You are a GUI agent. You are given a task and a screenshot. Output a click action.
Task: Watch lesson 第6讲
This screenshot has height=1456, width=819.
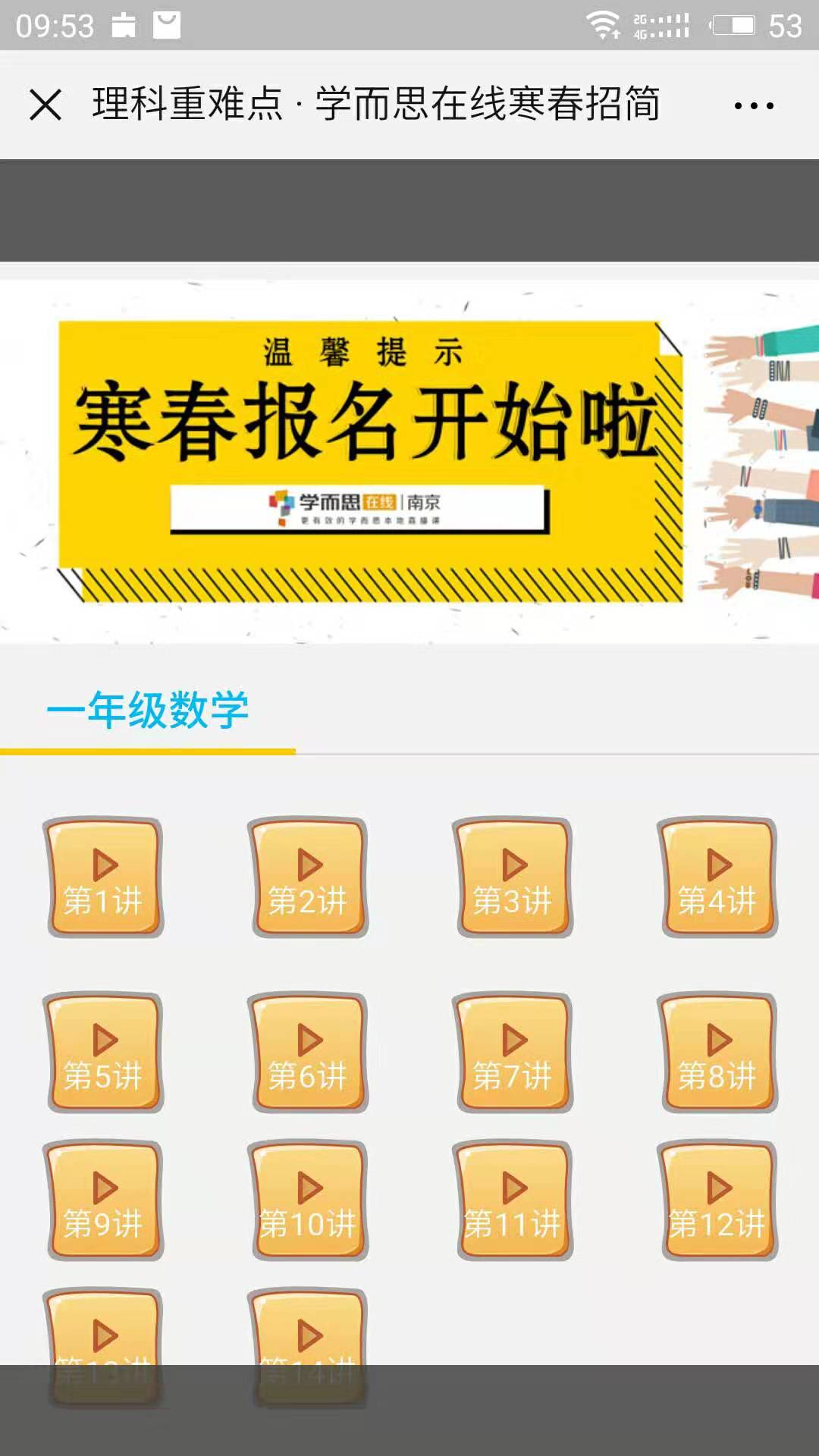[309, 1053]
